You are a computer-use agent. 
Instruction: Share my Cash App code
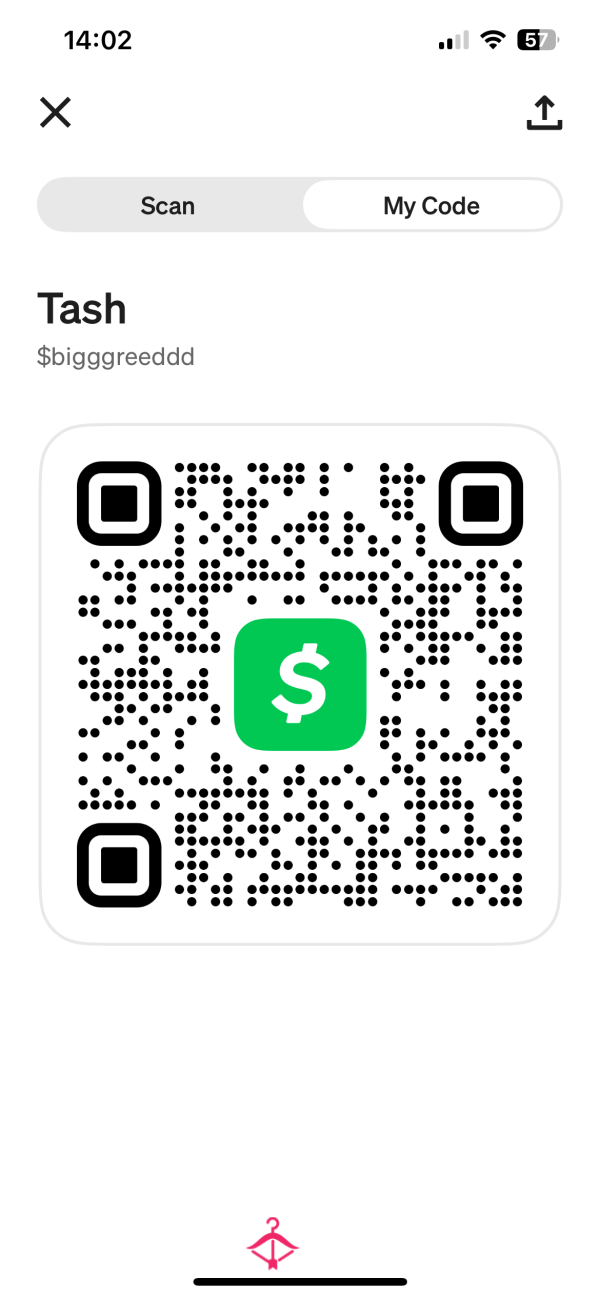pyautogui.click(x=544, y=112)
